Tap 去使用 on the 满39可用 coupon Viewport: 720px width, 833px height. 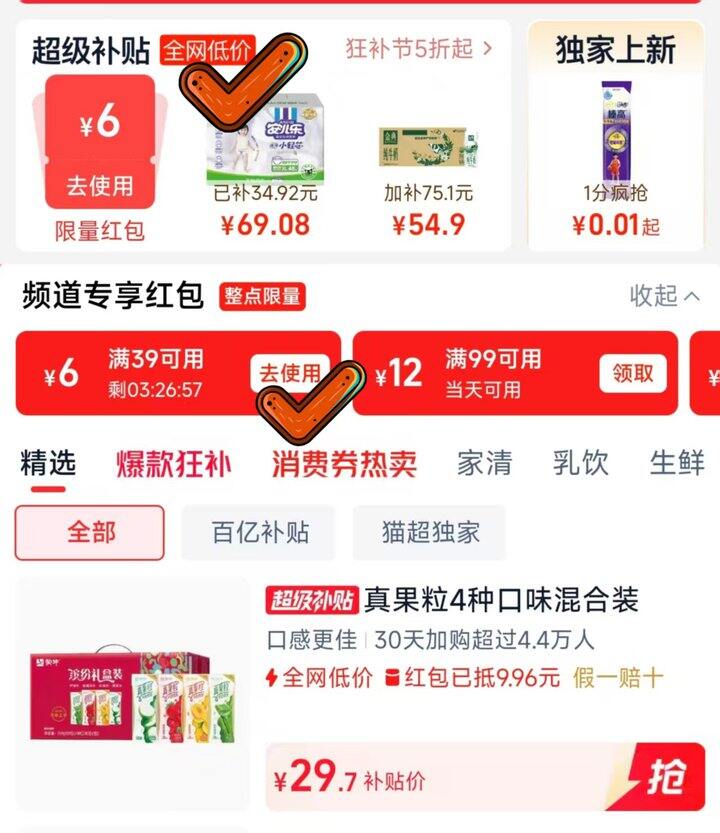point(290,373)
